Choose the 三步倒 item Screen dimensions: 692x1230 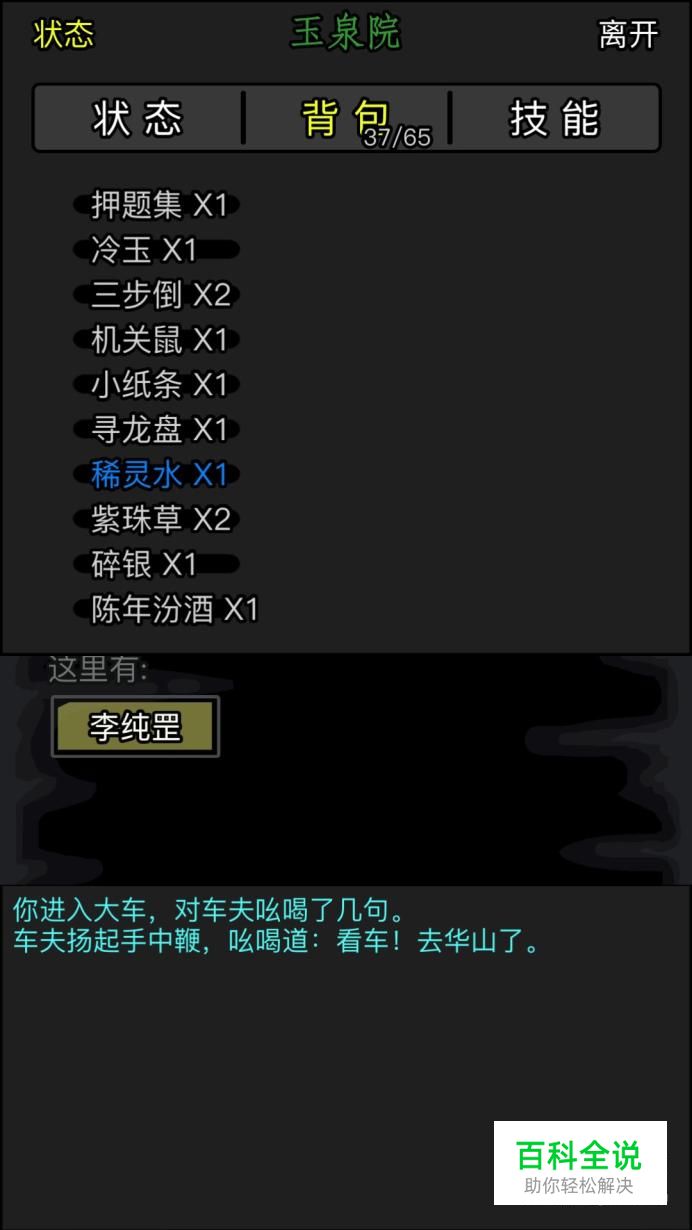tap(160, 295)
